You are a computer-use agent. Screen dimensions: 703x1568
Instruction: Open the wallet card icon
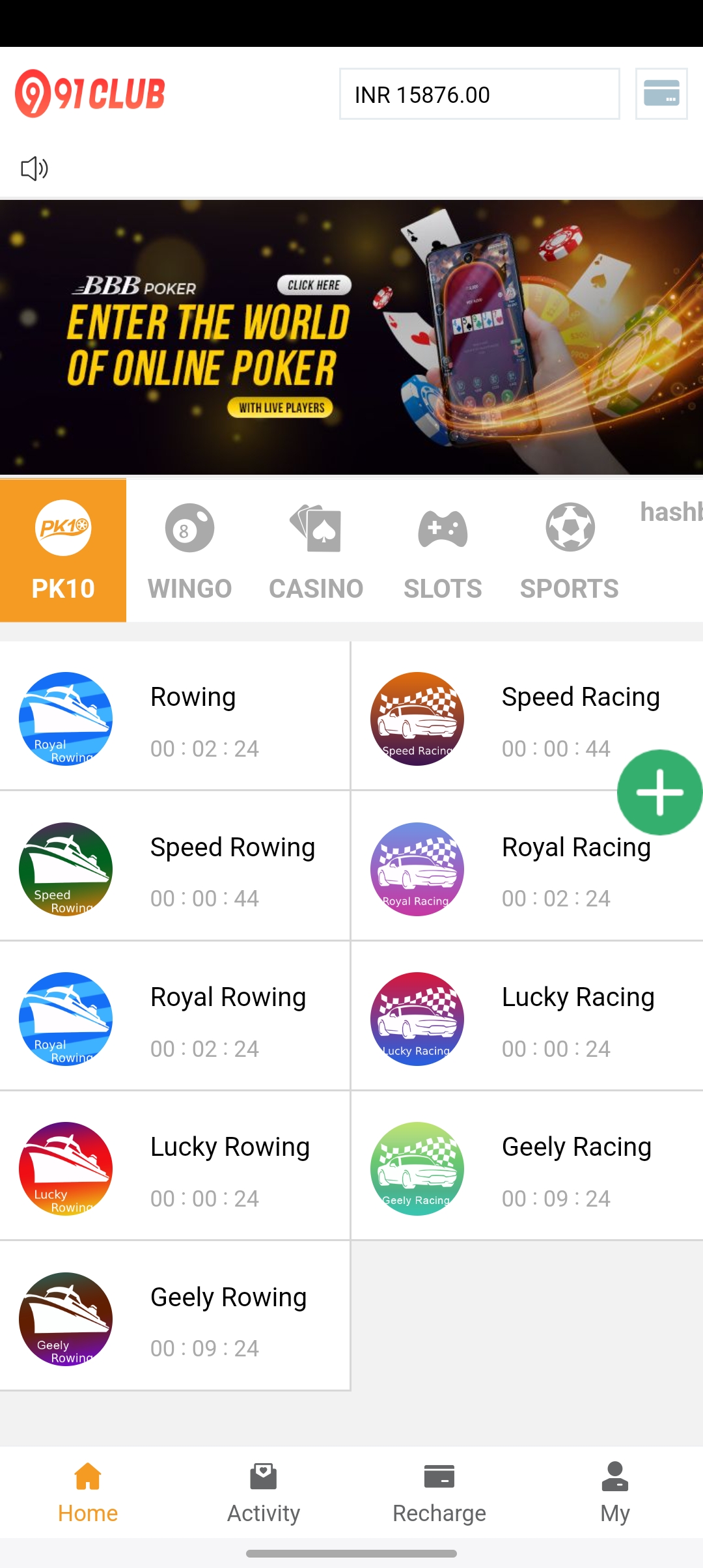point(661,94)
